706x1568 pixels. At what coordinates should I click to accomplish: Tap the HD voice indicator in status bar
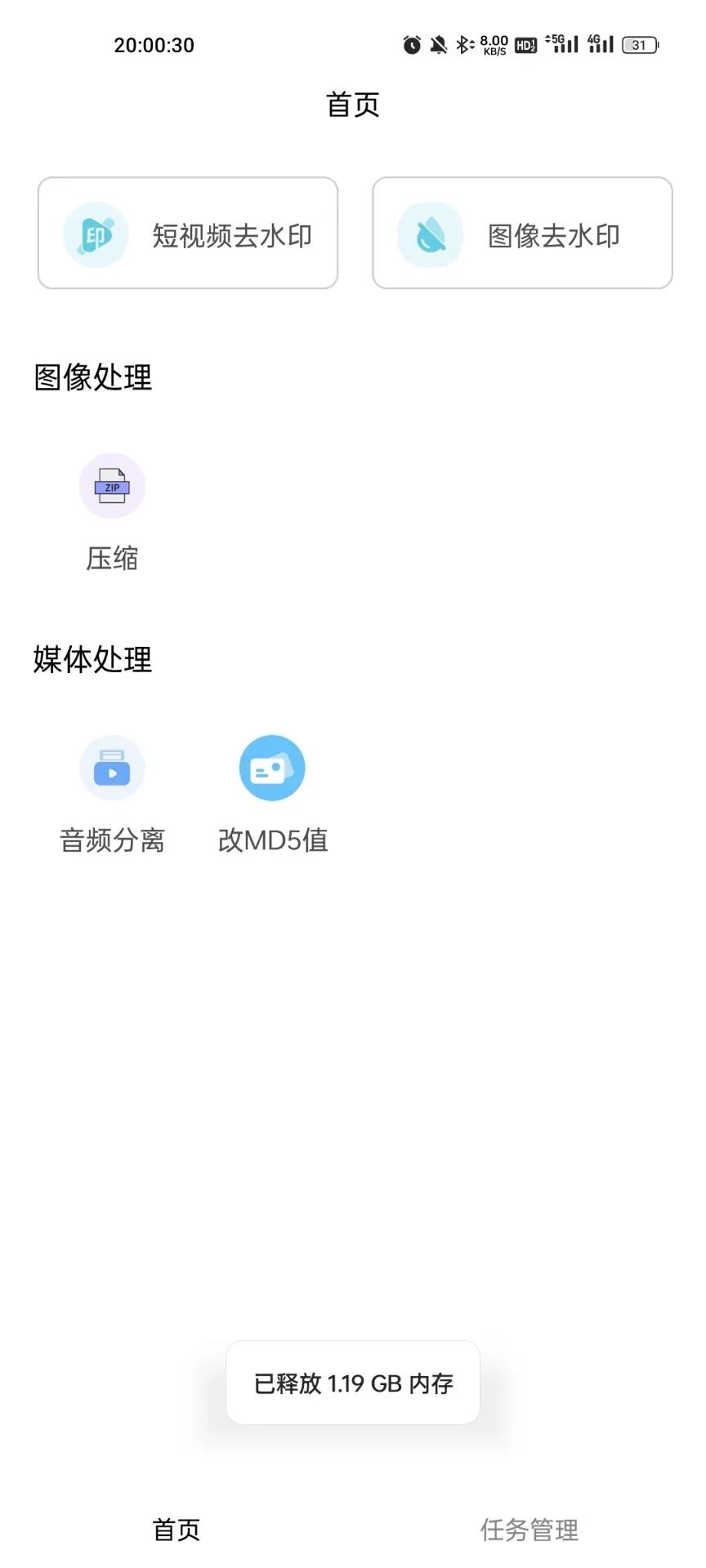(x=524, y=47)
